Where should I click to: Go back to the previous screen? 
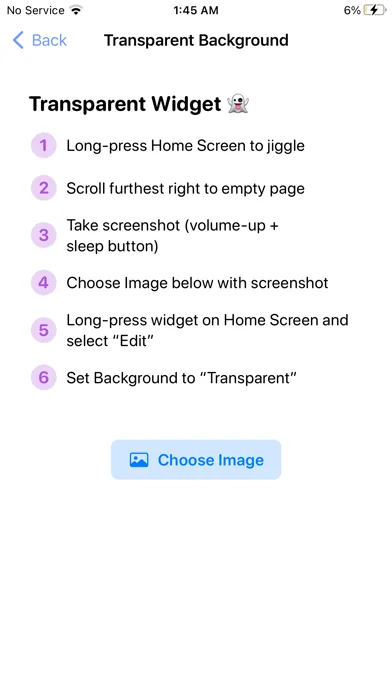coord(40,40)
